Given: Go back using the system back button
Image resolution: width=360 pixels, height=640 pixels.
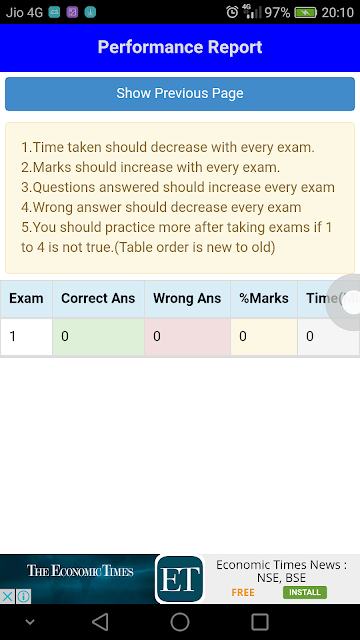Looking at the screenshot, I should coord(100,622).
